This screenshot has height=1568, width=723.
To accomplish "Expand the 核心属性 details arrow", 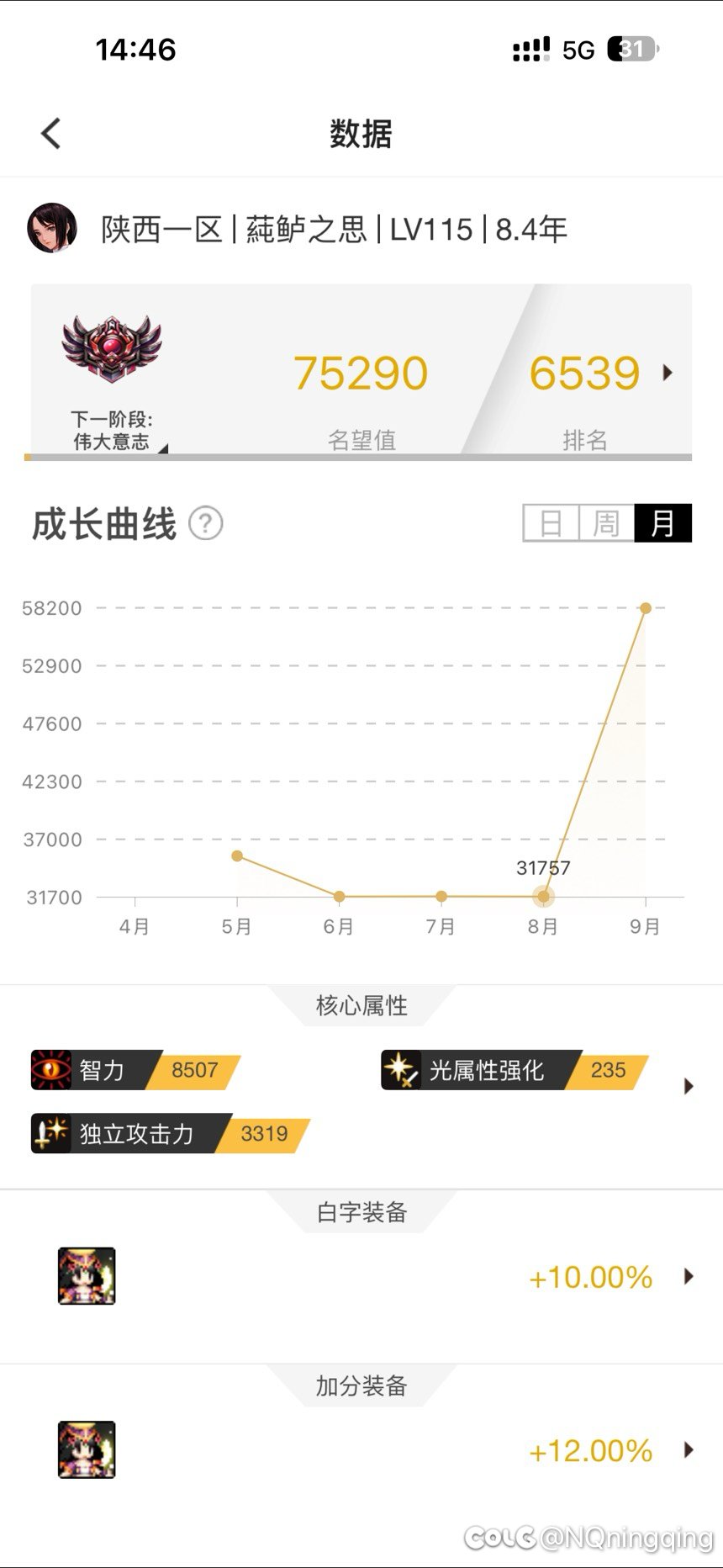I will pyautogui.click(x=689, y=1086).
